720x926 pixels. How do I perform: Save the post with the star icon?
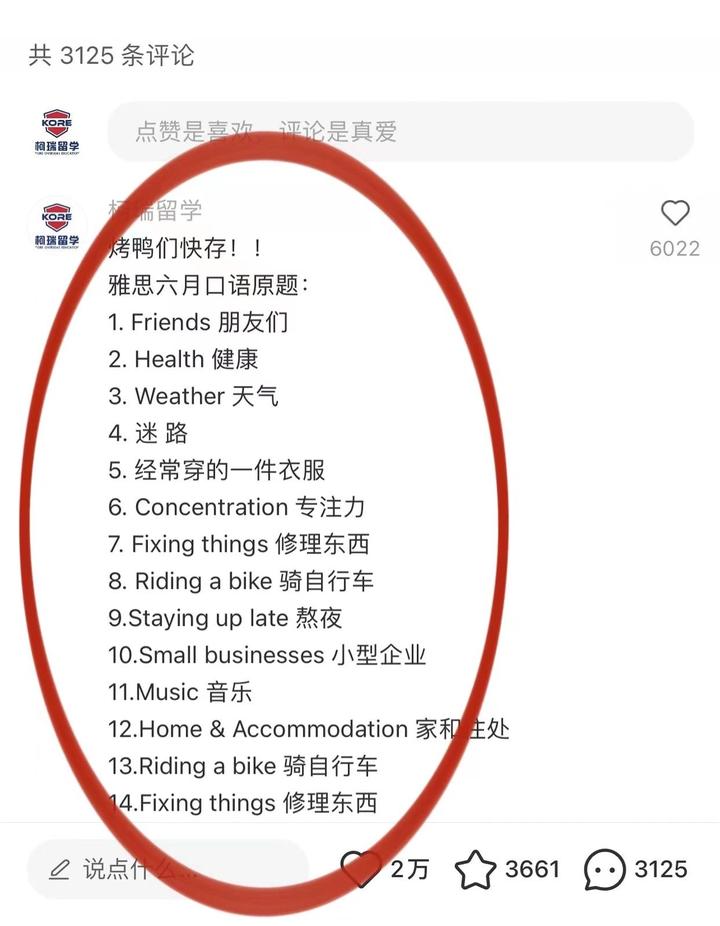pyautogui.click(x=475, y=869)
